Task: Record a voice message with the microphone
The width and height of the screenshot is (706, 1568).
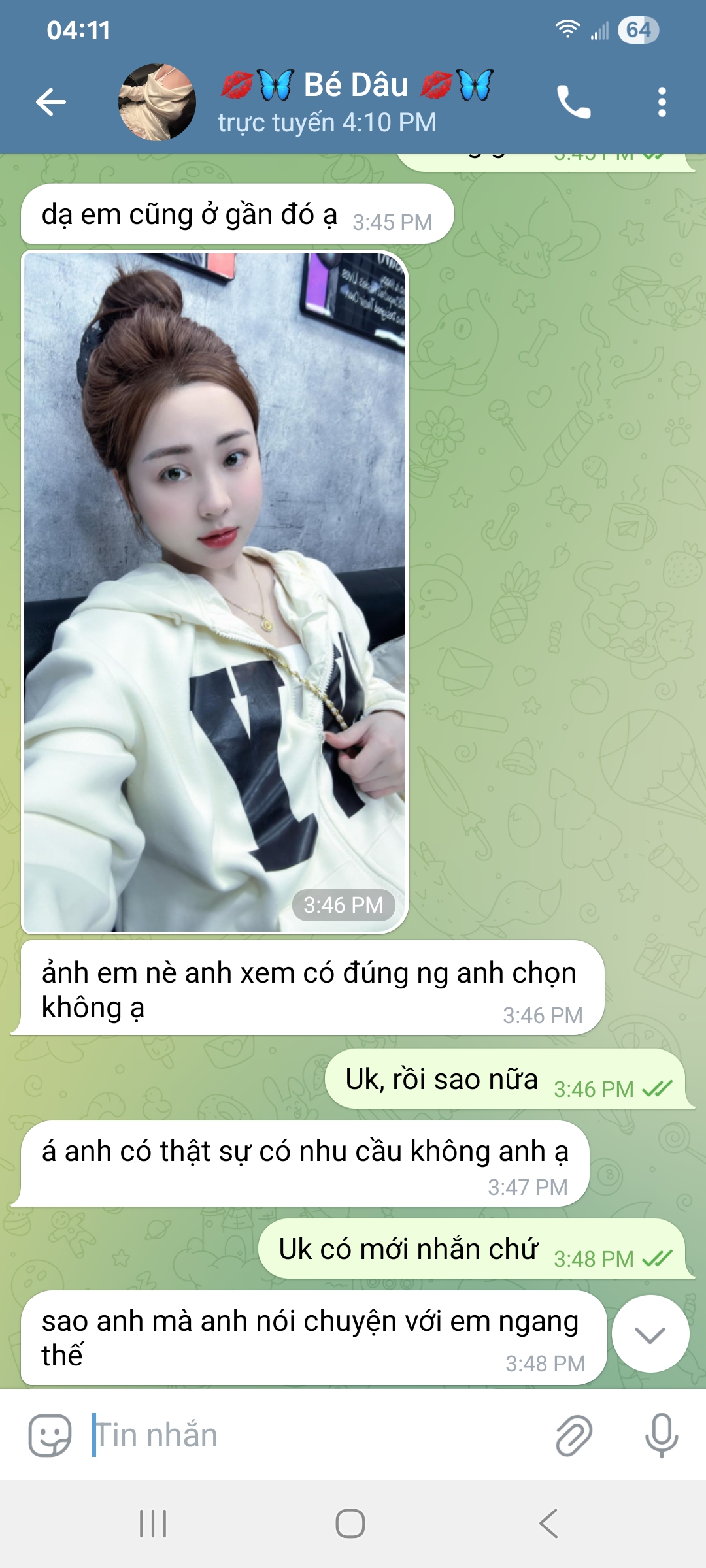Action: 661,1435
